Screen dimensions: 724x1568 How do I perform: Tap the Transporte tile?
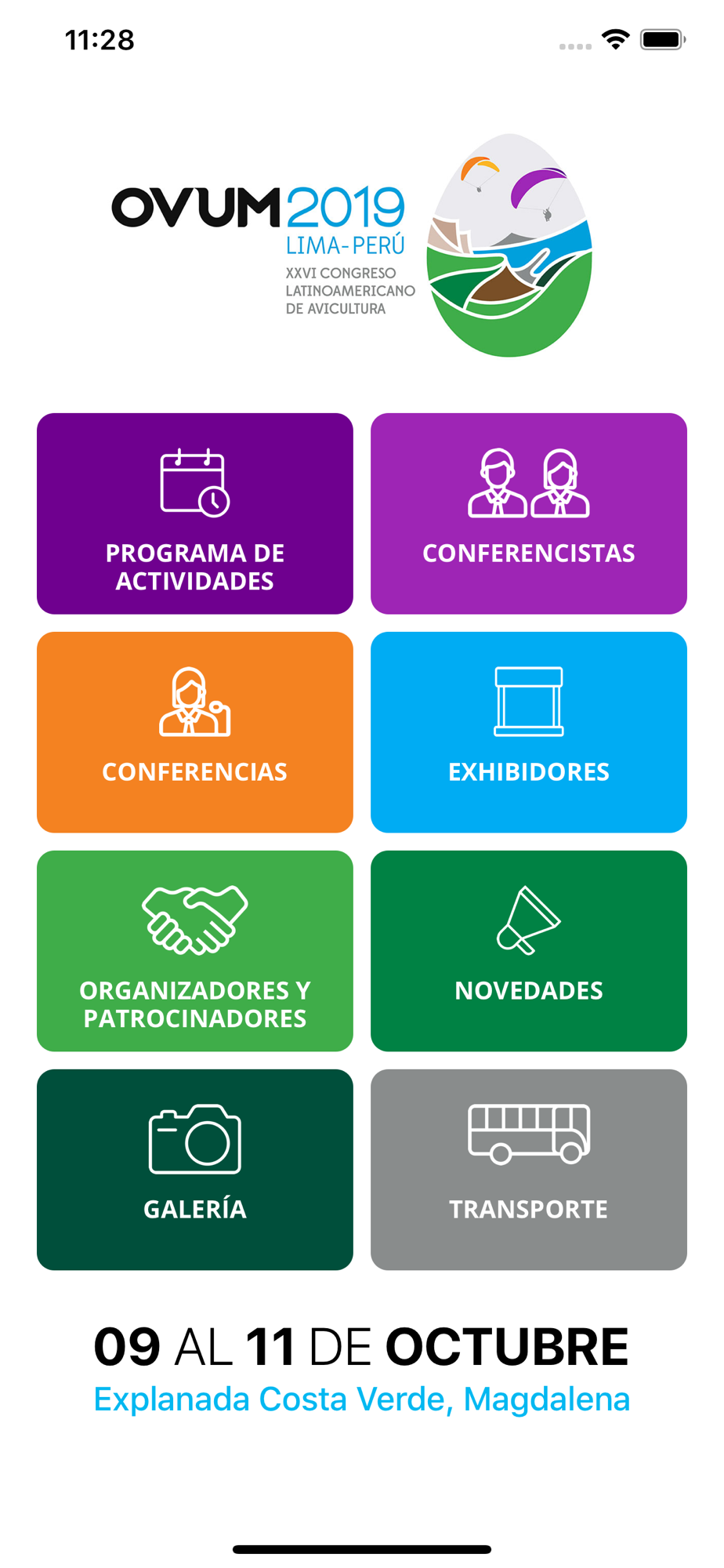click(528, 1170)
